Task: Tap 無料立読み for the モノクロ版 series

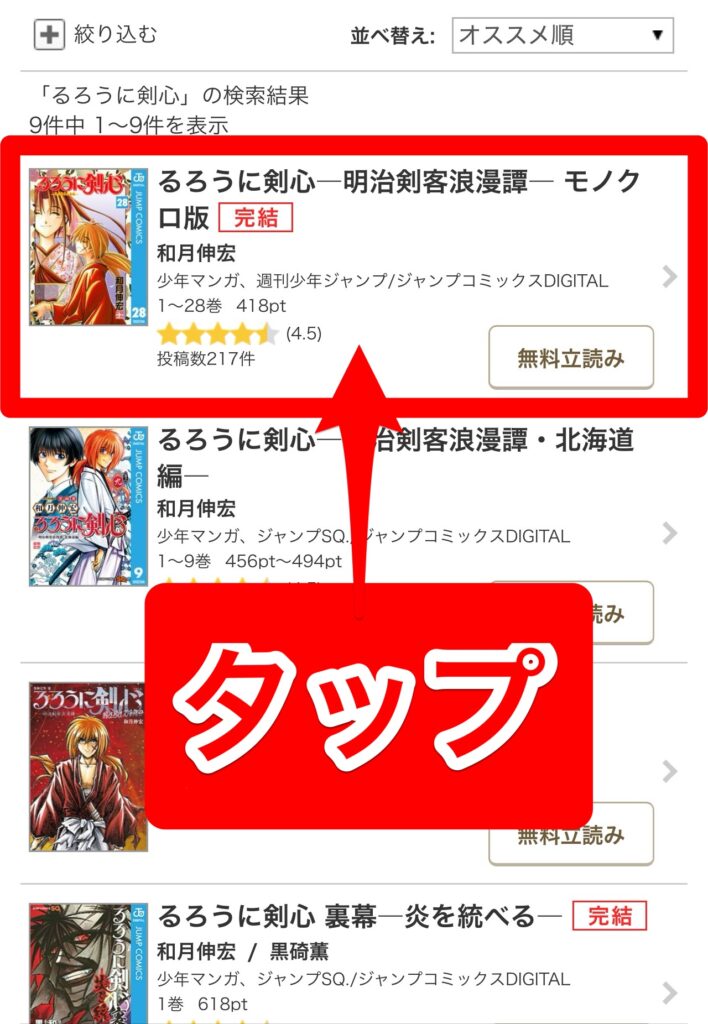Action: click(570, 357)
